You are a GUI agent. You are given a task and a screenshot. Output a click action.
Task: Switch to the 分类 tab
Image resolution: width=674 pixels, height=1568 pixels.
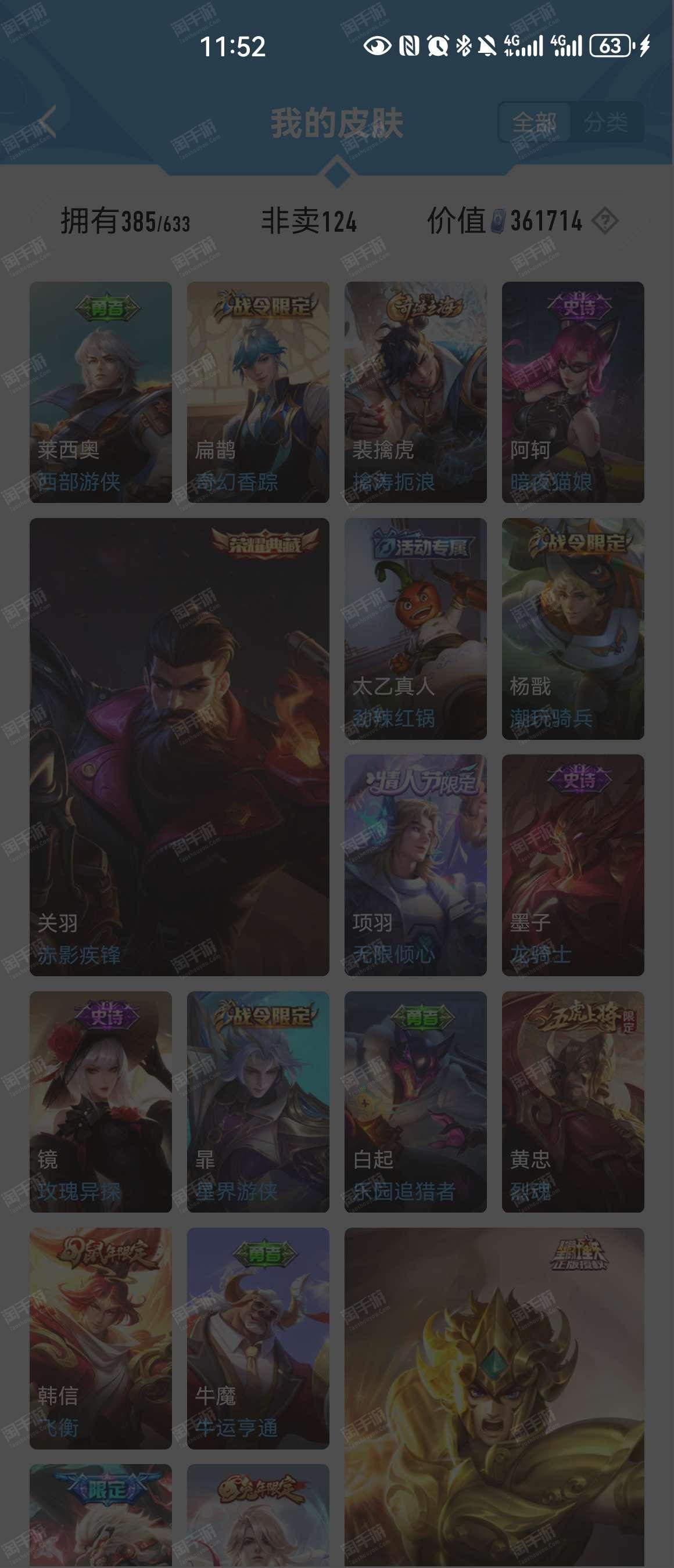[x=606, y=123]
